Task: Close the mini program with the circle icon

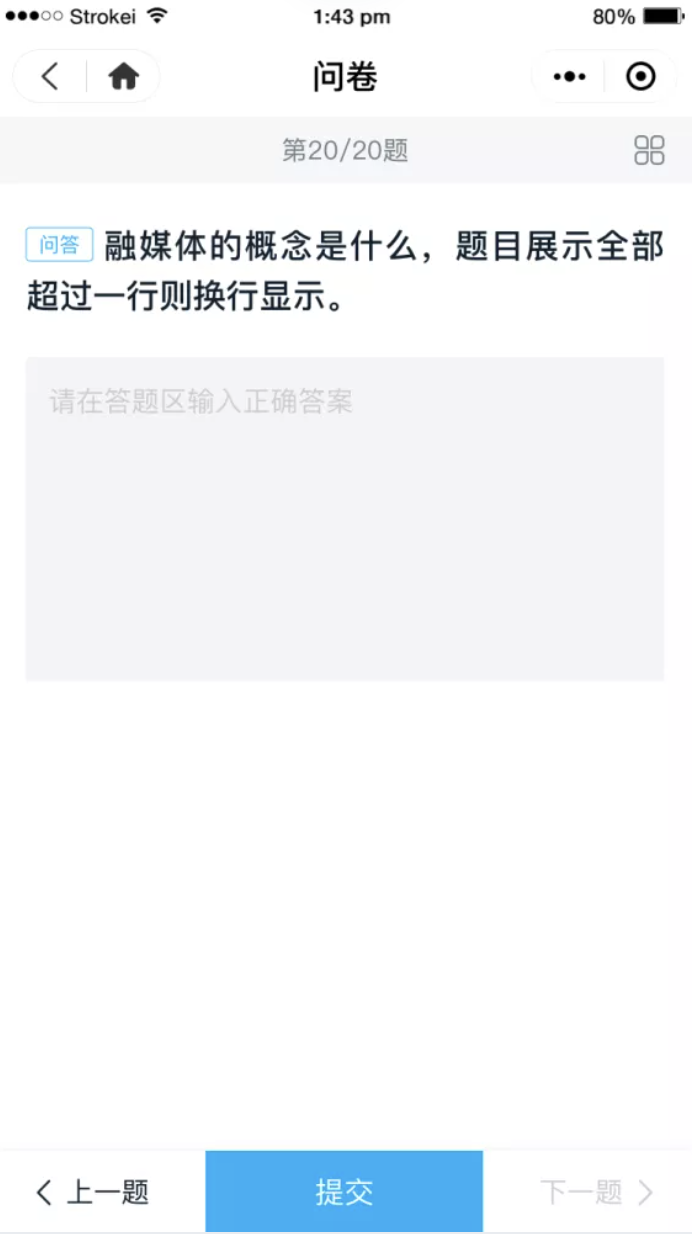Action: coord(640,76)
